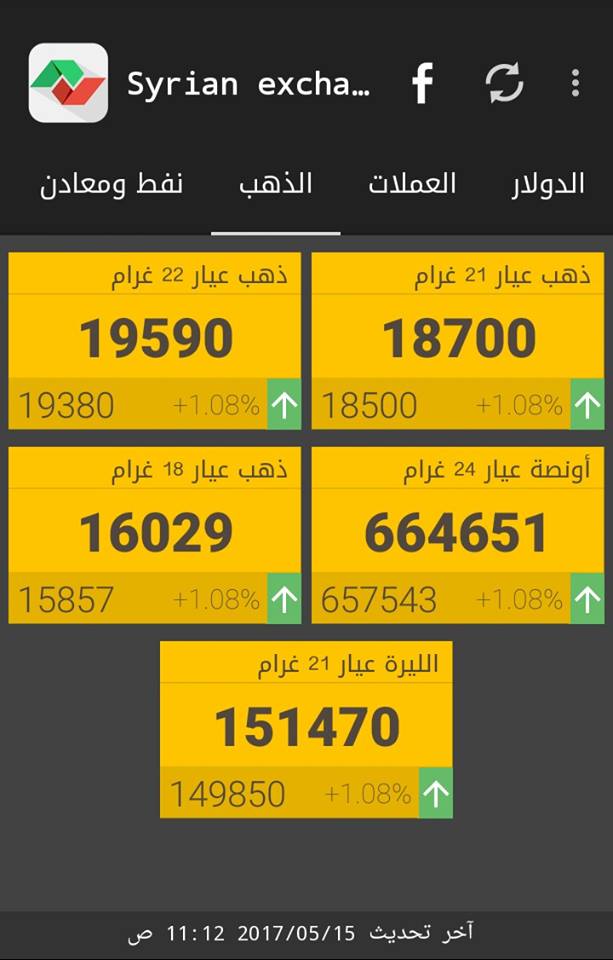Select the الذهب tab
613x960 pixels.
tap(276, 185)
